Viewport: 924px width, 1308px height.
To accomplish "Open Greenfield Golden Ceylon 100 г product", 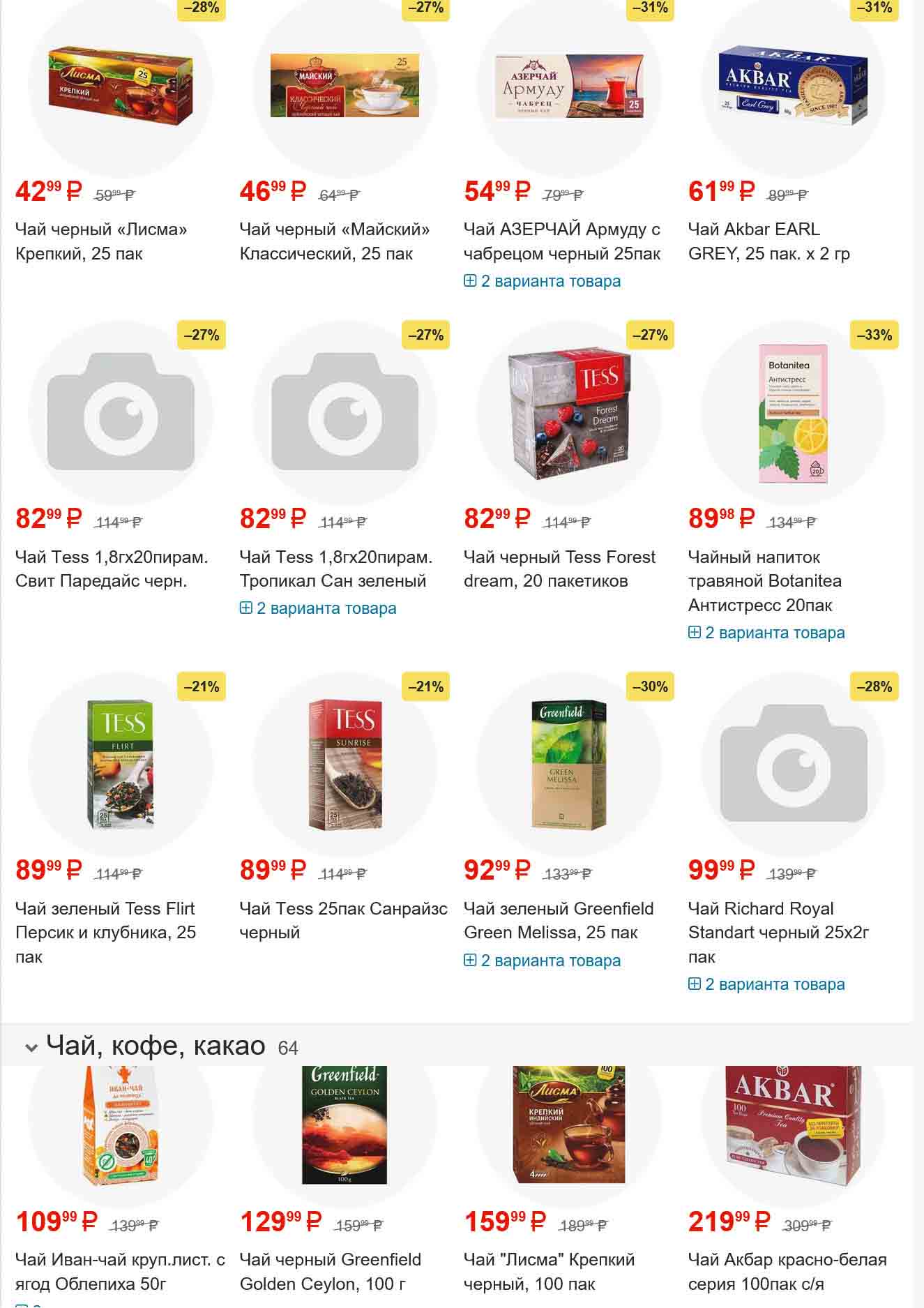I will [x=330, y=1271].
